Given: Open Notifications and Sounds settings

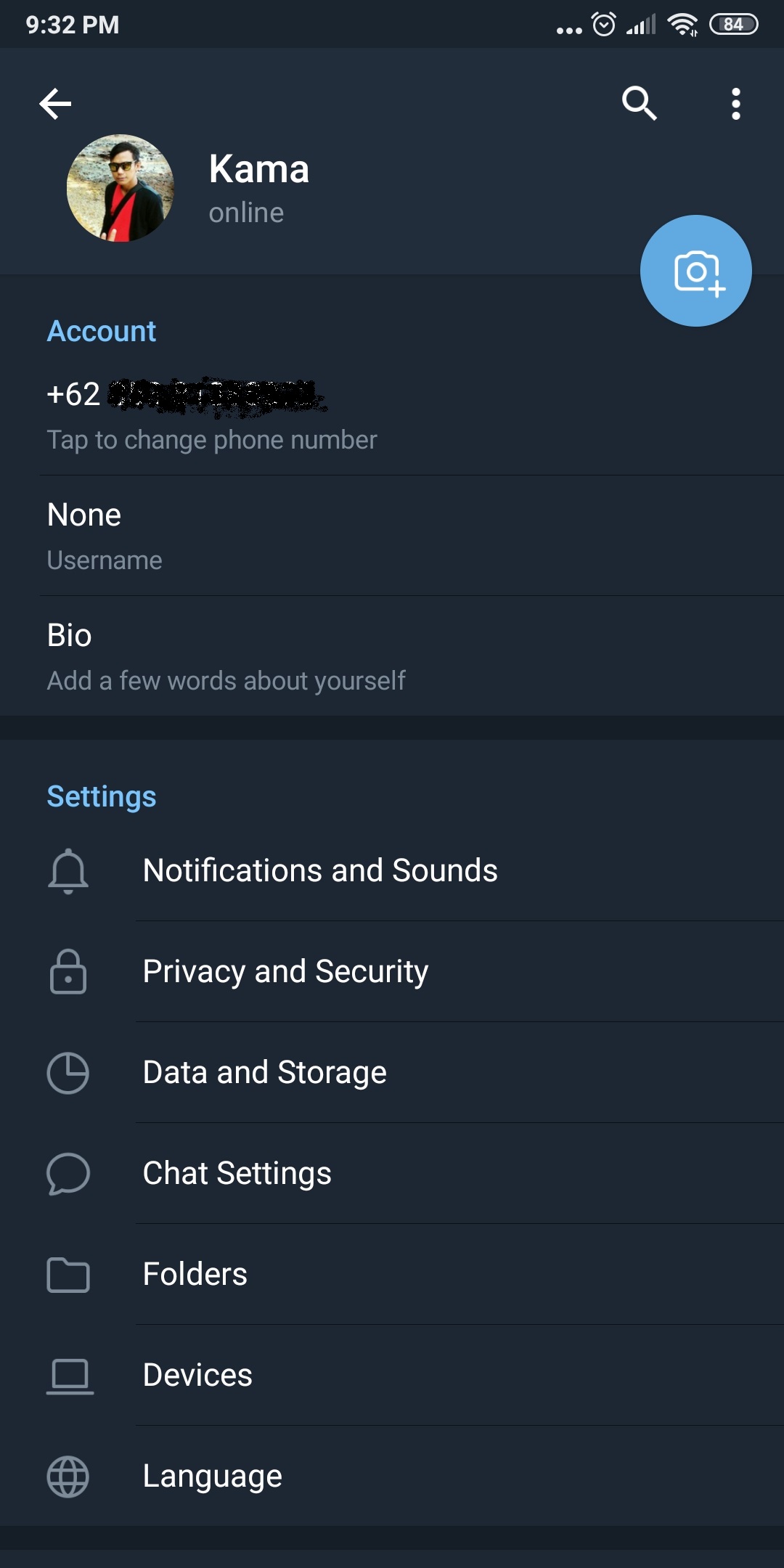Looking at the screenshot, I should click(320, 870).
